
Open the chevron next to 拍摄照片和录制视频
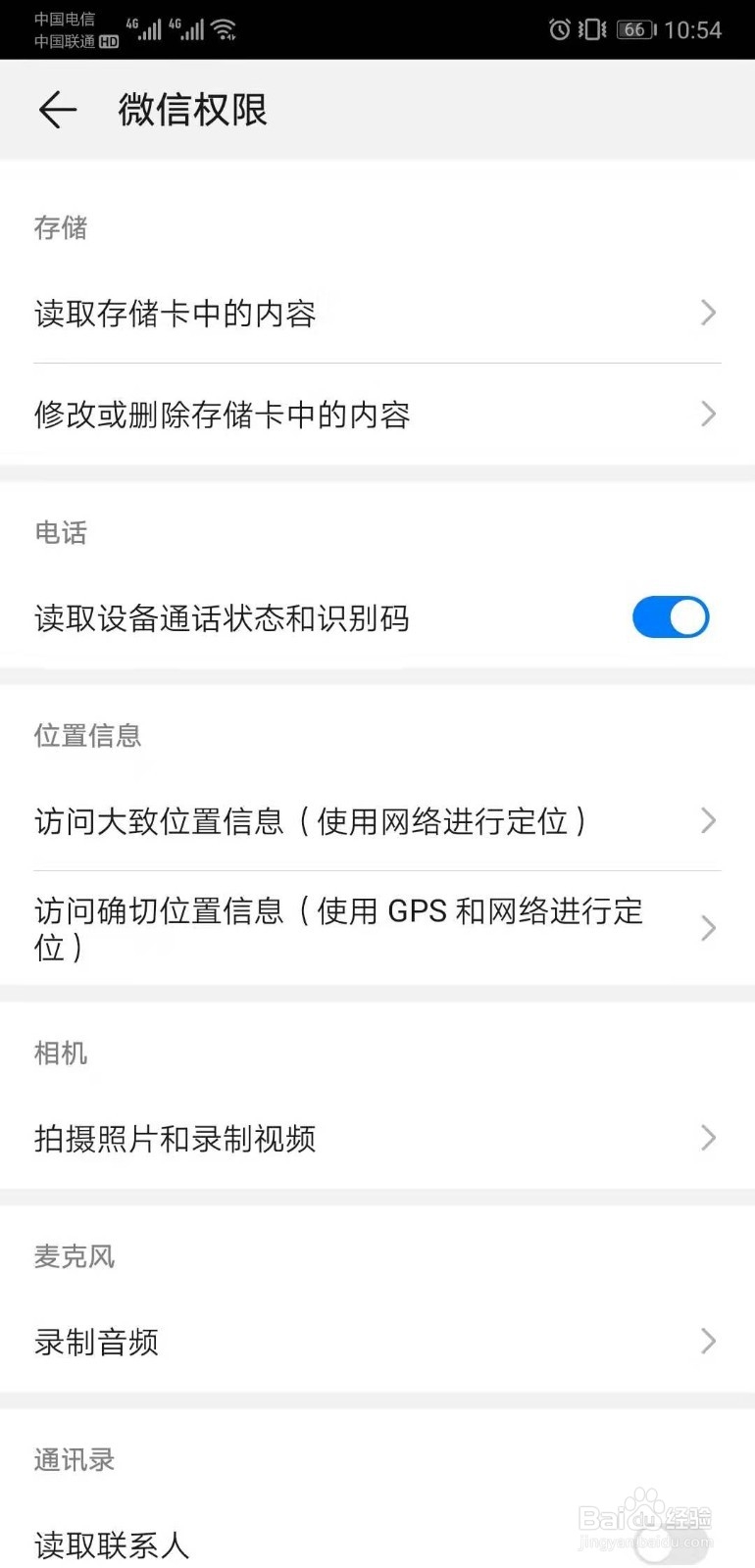708,1138
